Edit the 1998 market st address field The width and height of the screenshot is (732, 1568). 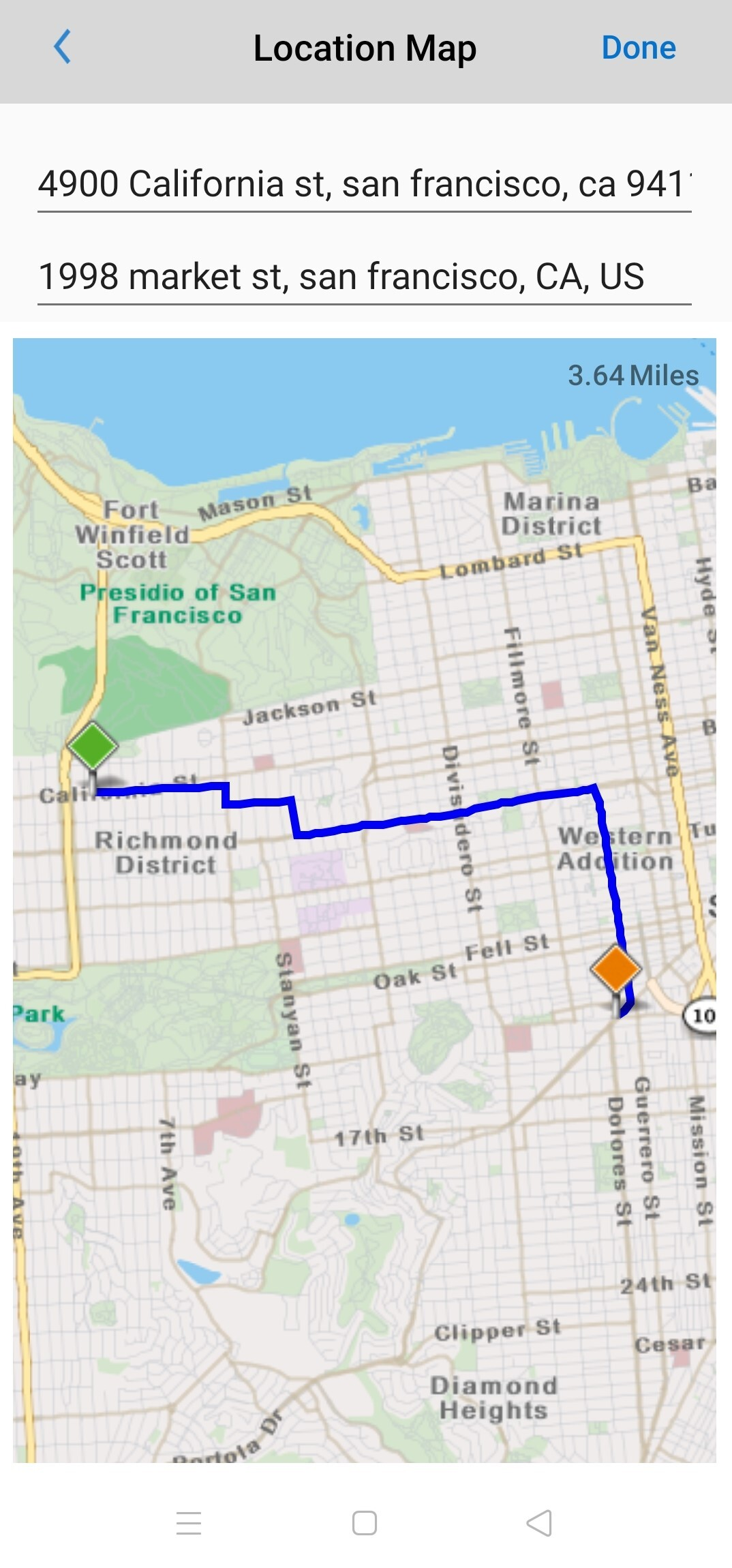364,277
